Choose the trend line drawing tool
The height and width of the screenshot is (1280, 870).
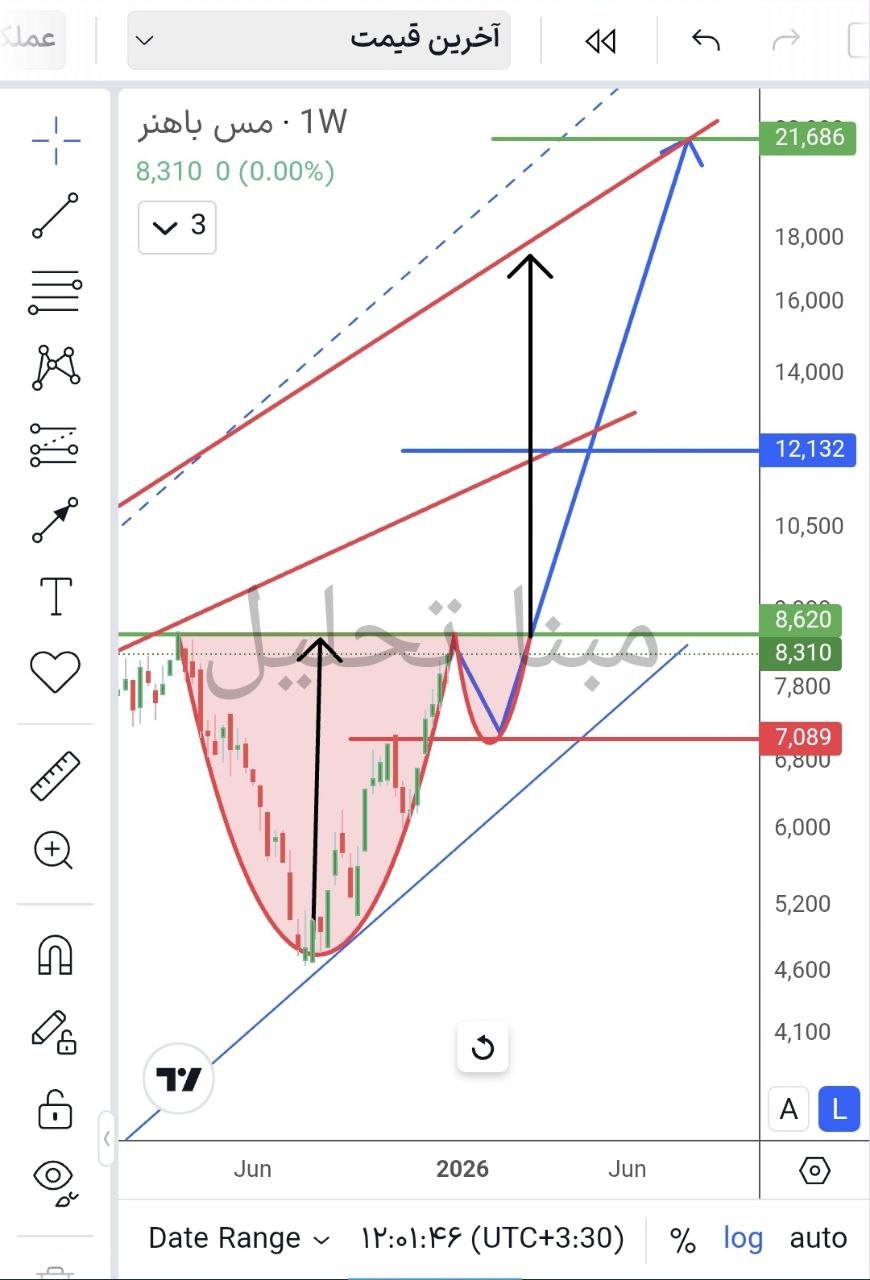pos(56,215)
